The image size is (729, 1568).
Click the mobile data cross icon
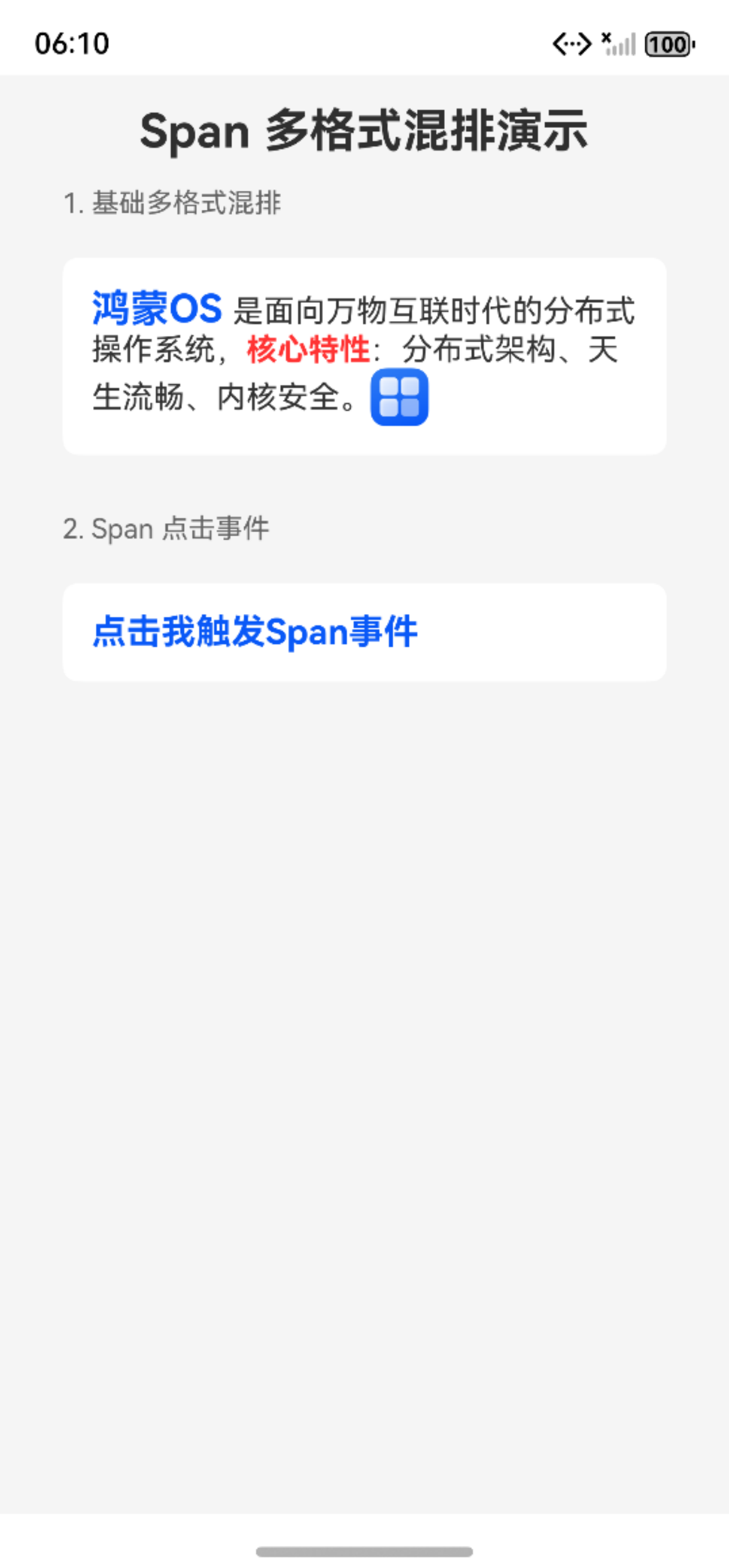tap(606, 38)
